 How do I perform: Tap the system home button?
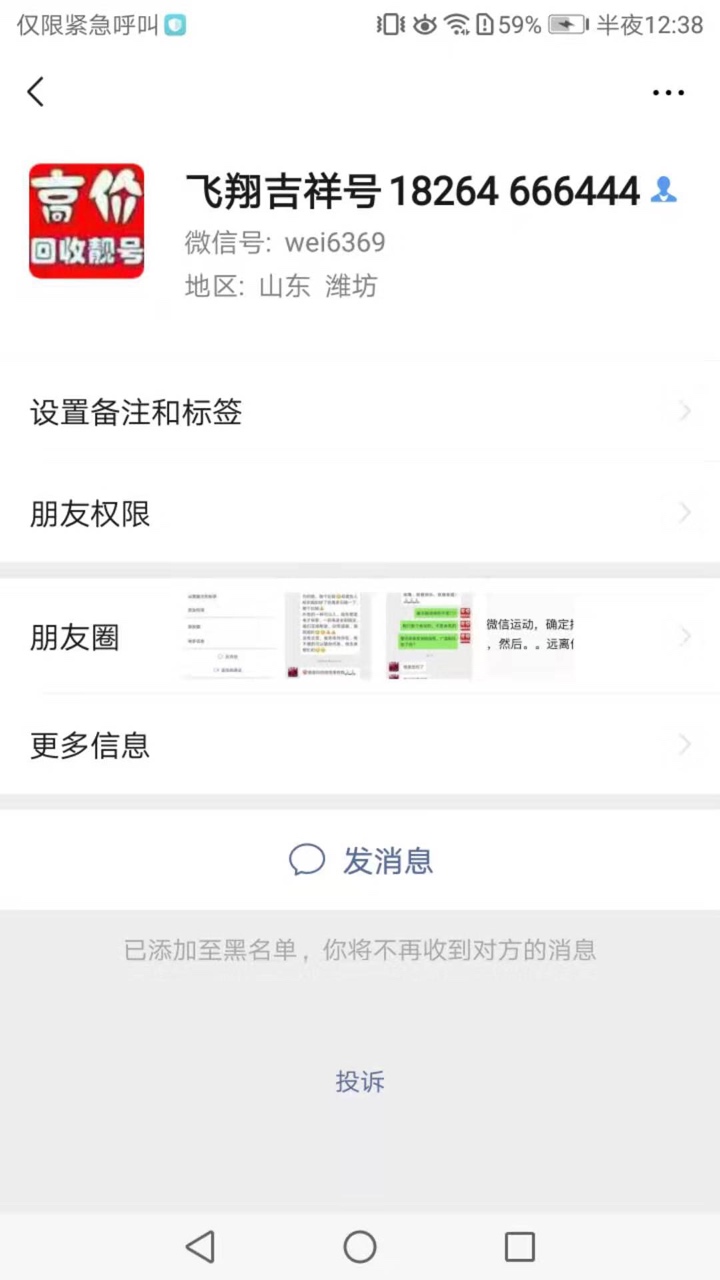(x=360, y=1246)
